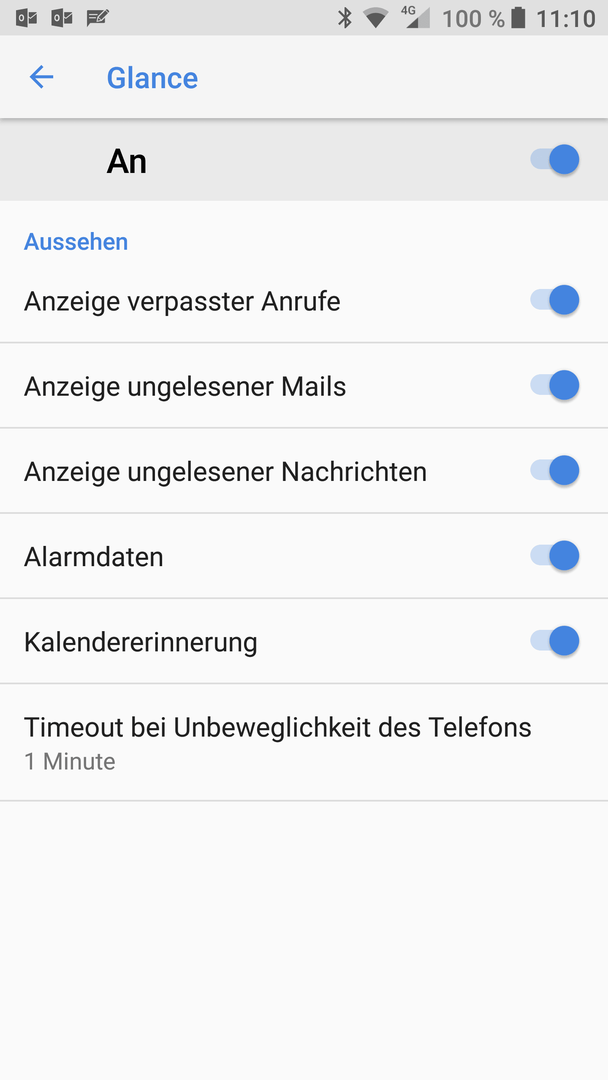Go back from Glance settings

coord(41,77)
